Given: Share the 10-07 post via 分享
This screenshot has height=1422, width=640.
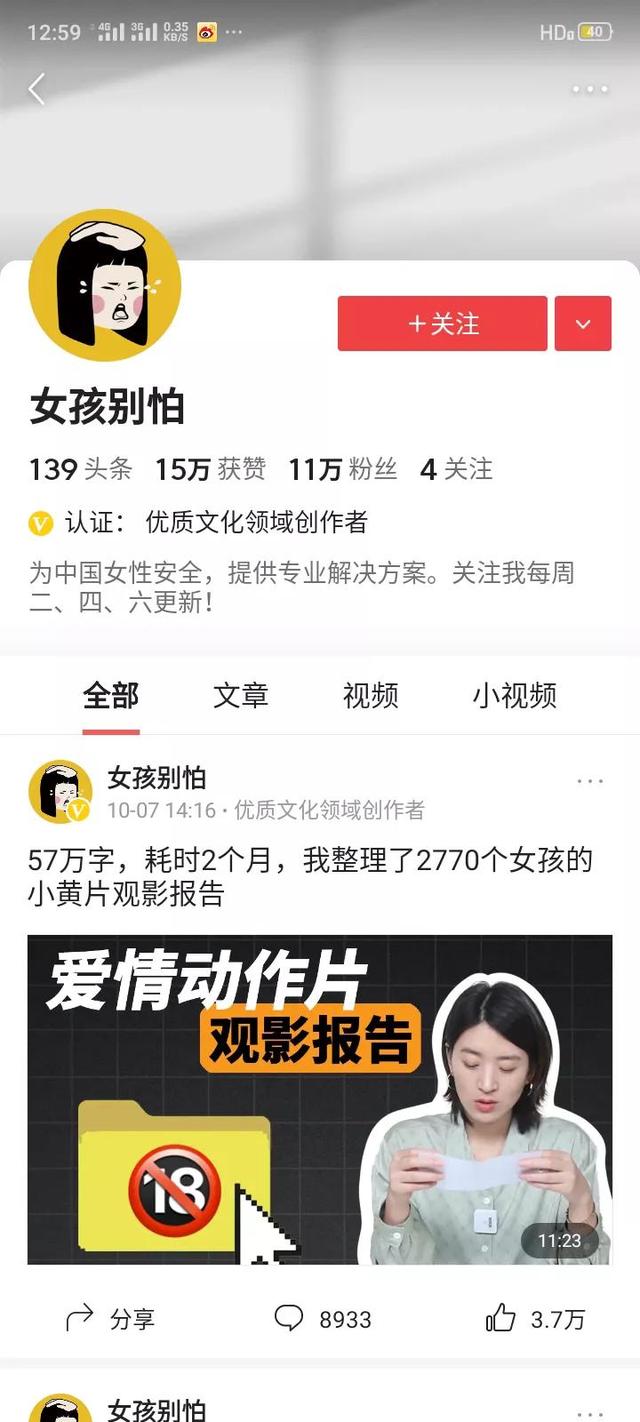Looking at the screenshot, I should point(110,1319).
